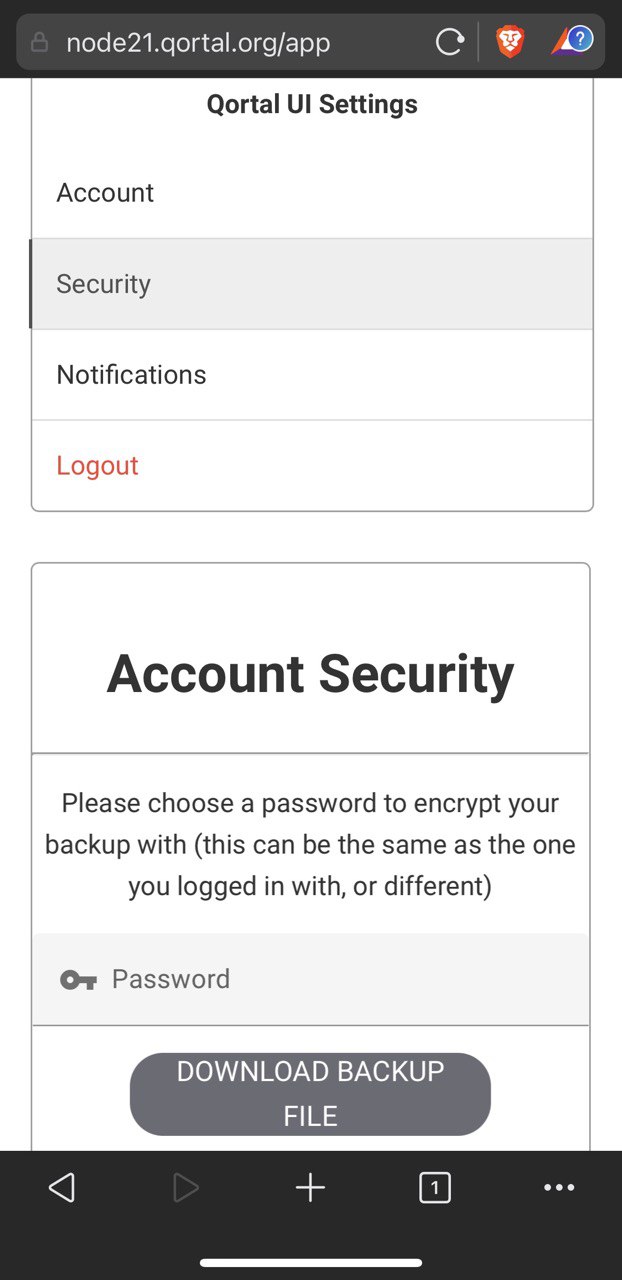Open the browser more options menu
This screenshot has width=622, height=1280.
point(559,1187)
